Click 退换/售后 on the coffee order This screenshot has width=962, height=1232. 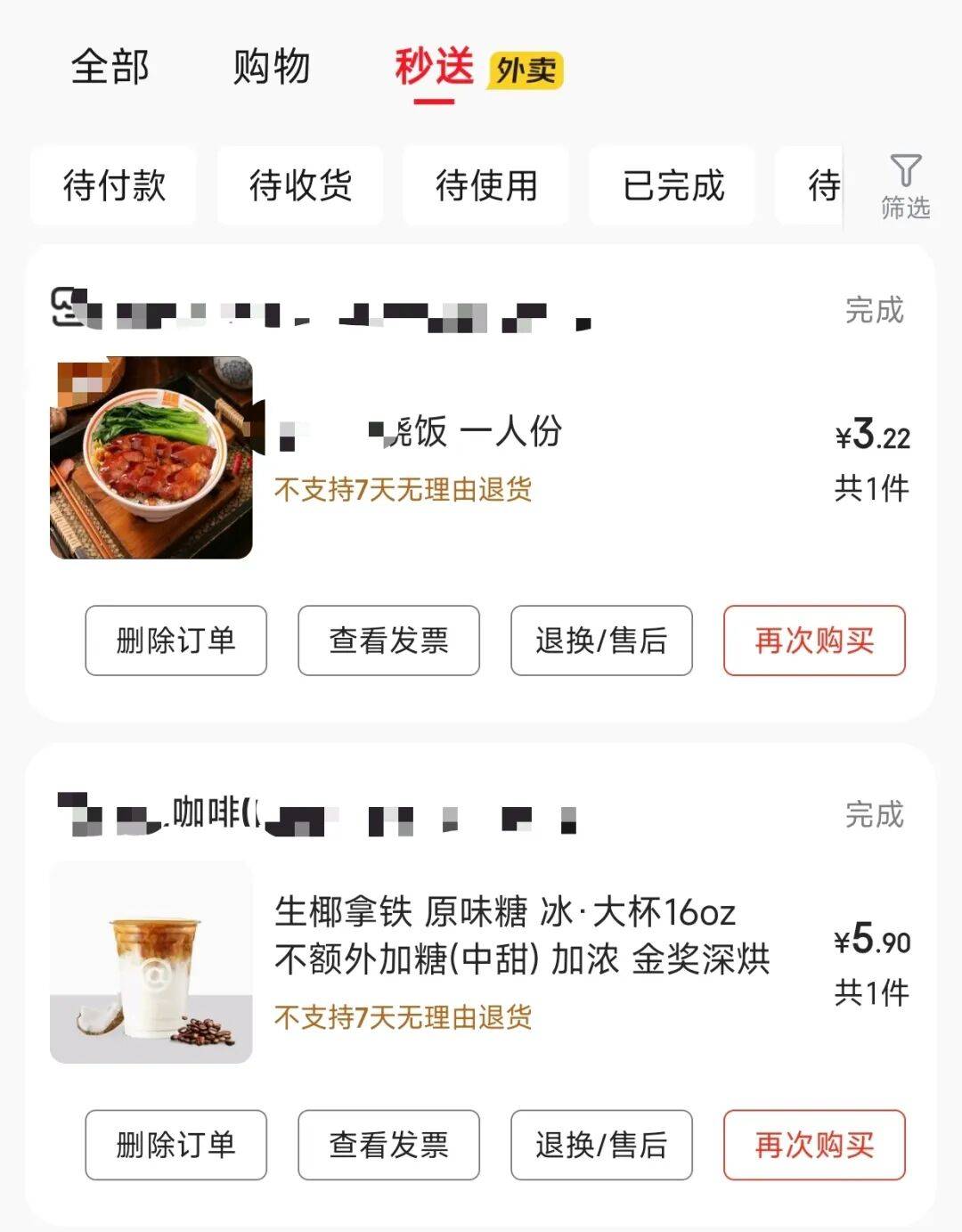[x=602, y=1146]
